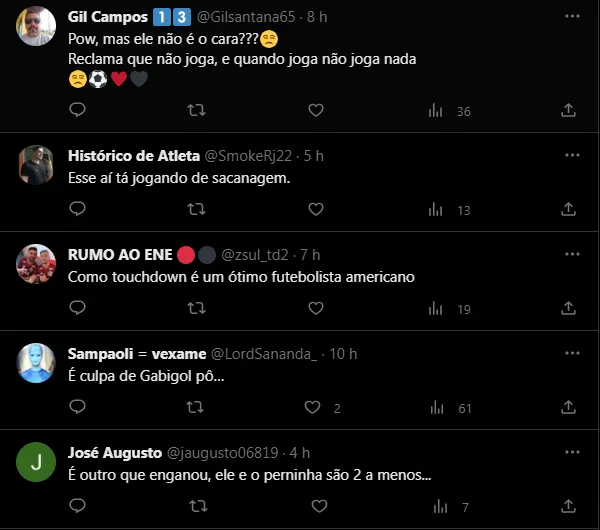Retweet José Augusto's tweet
The width and height of the screenshot is (600, 530).
coord(197,506)
